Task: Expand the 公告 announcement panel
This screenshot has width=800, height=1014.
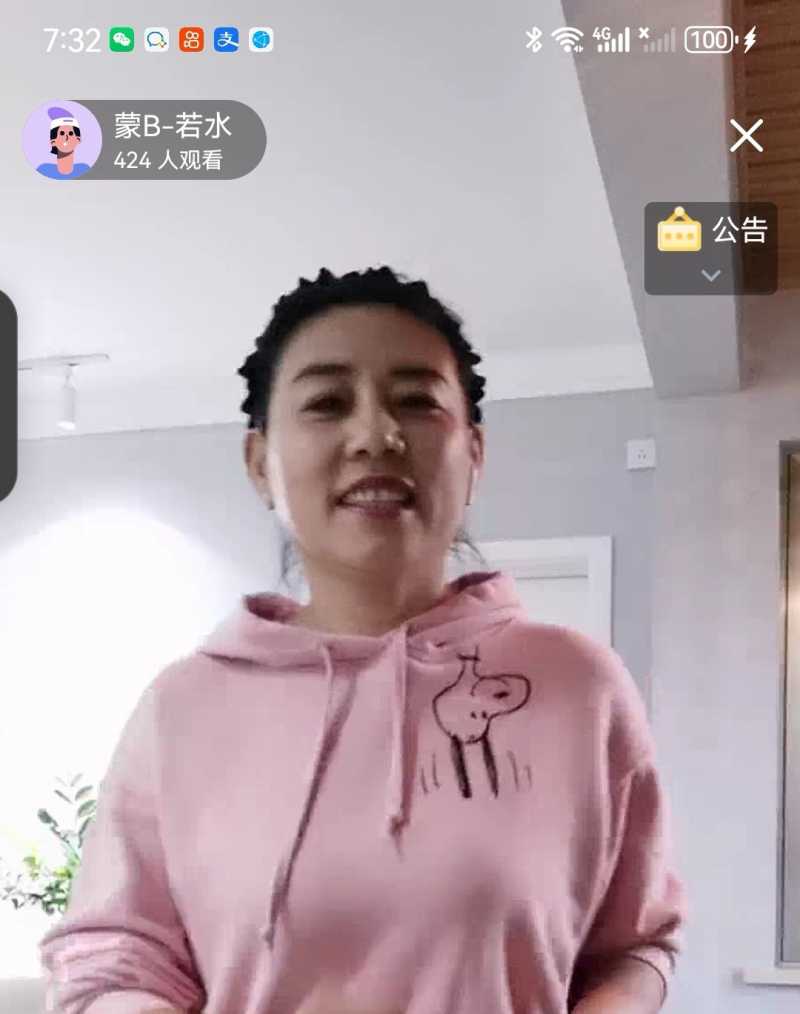Action: click(x=711, y=274)
